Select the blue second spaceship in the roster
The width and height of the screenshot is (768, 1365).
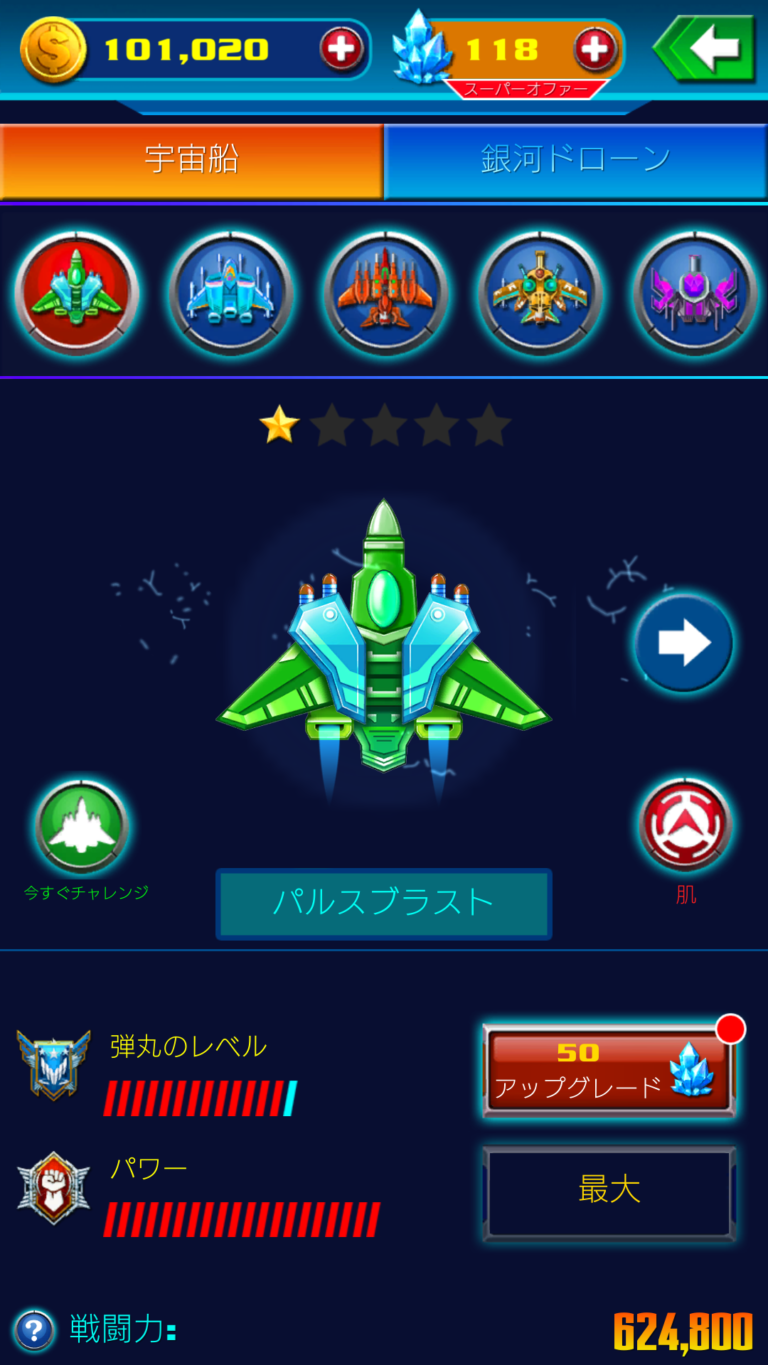[x=231, y=294]
